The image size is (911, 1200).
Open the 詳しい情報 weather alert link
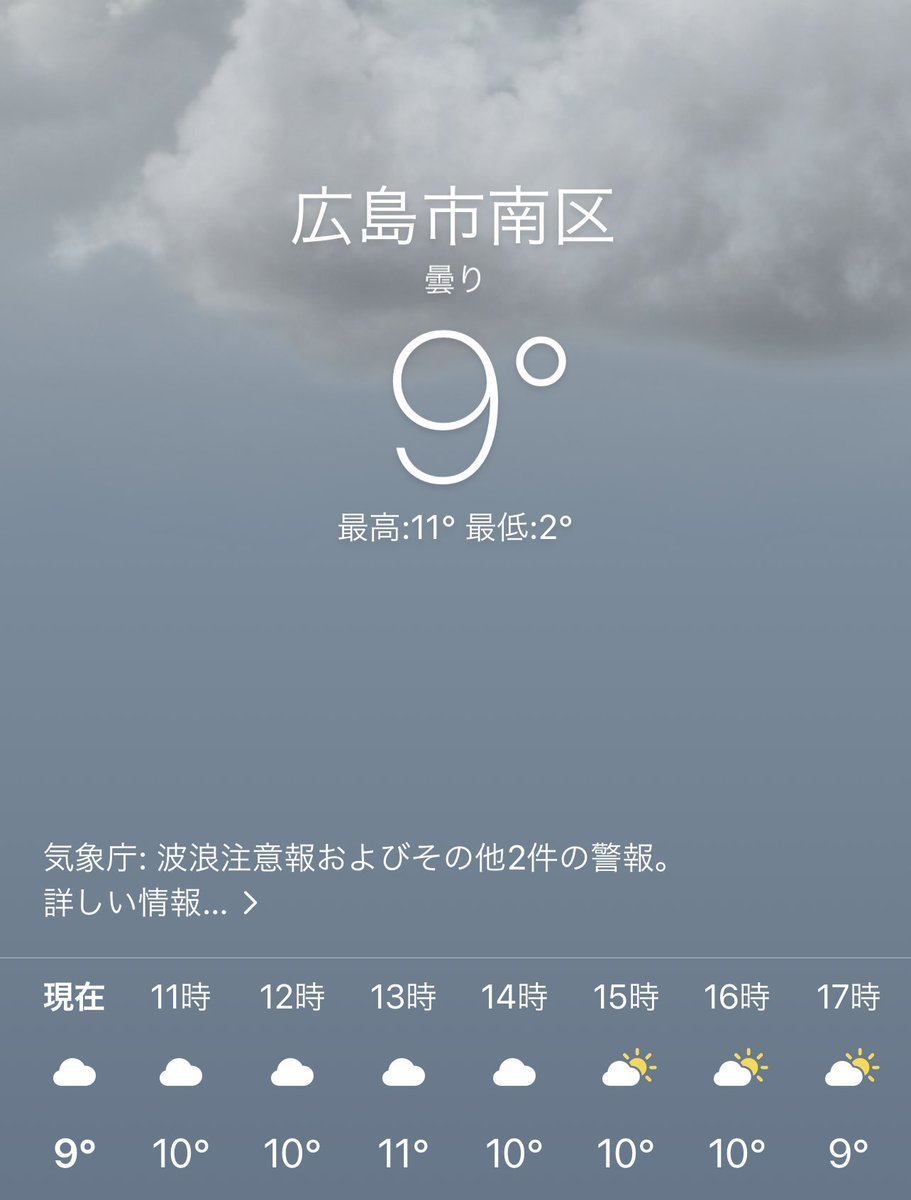[150, 904]
